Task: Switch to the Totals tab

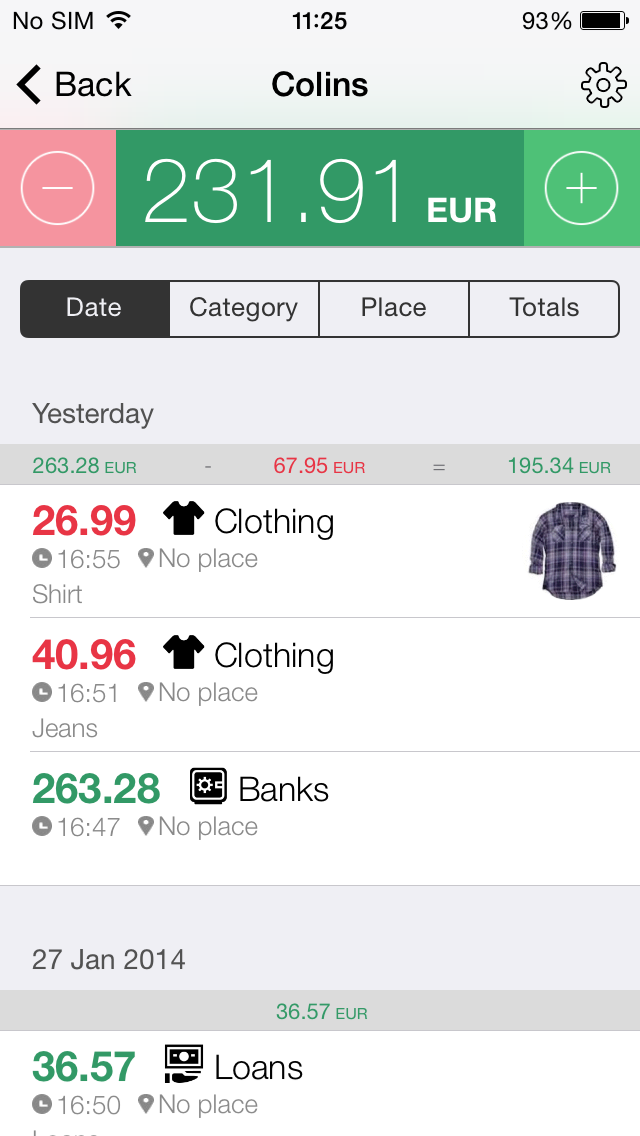Action: click(x=544, y=308)
